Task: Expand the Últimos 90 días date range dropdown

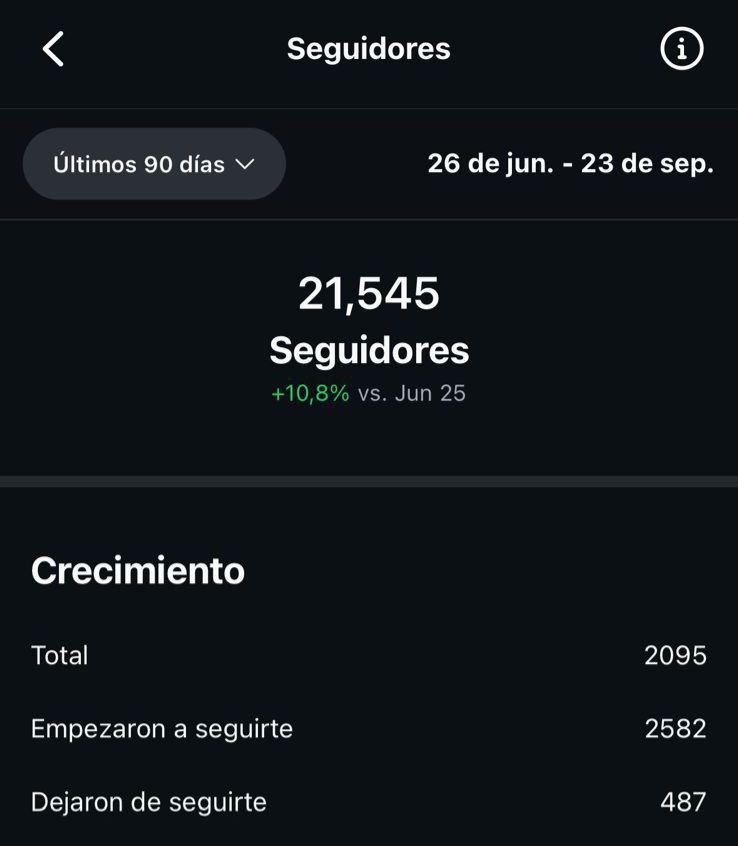Action: pos(154,164)
